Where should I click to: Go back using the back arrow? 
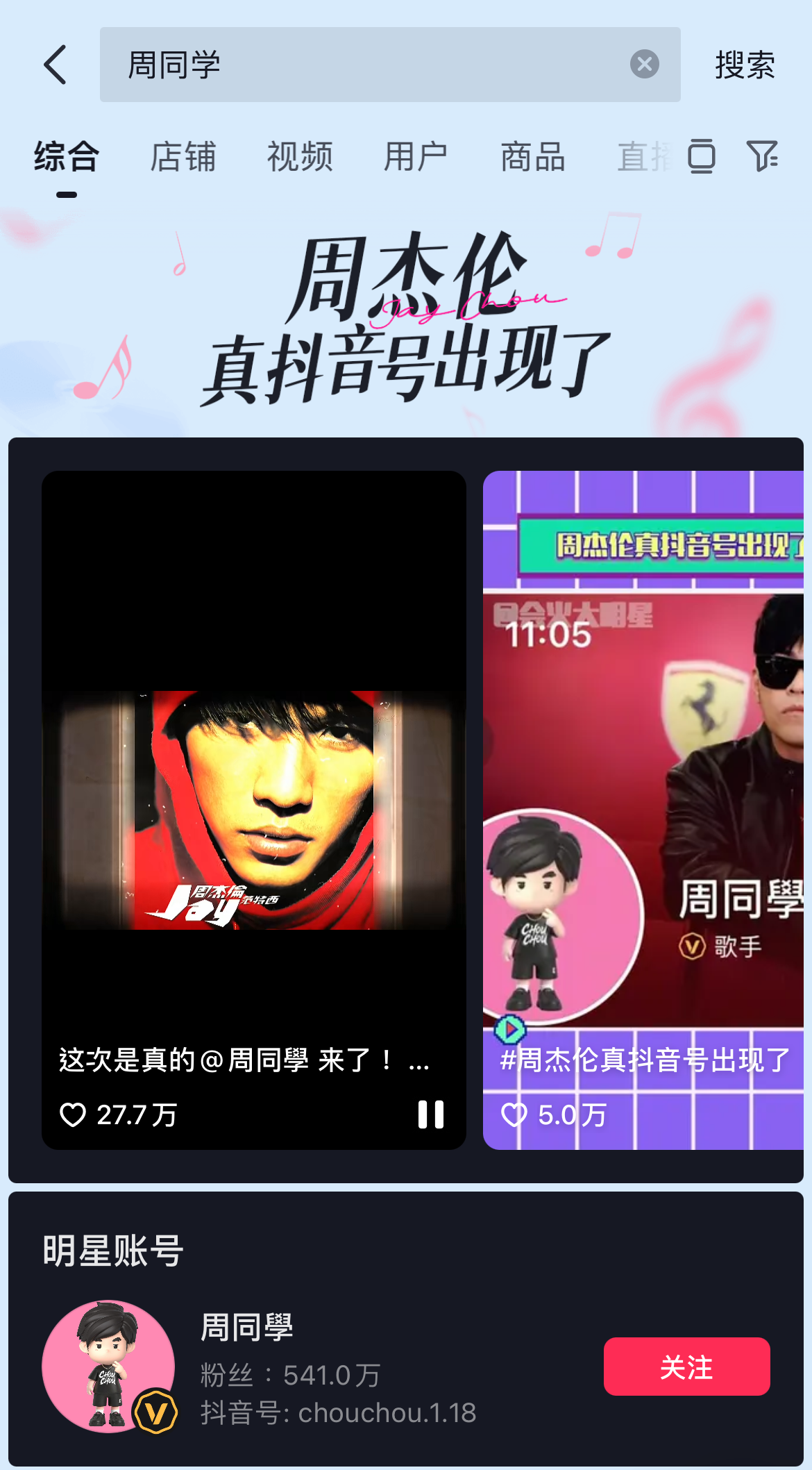coord(56,65)
